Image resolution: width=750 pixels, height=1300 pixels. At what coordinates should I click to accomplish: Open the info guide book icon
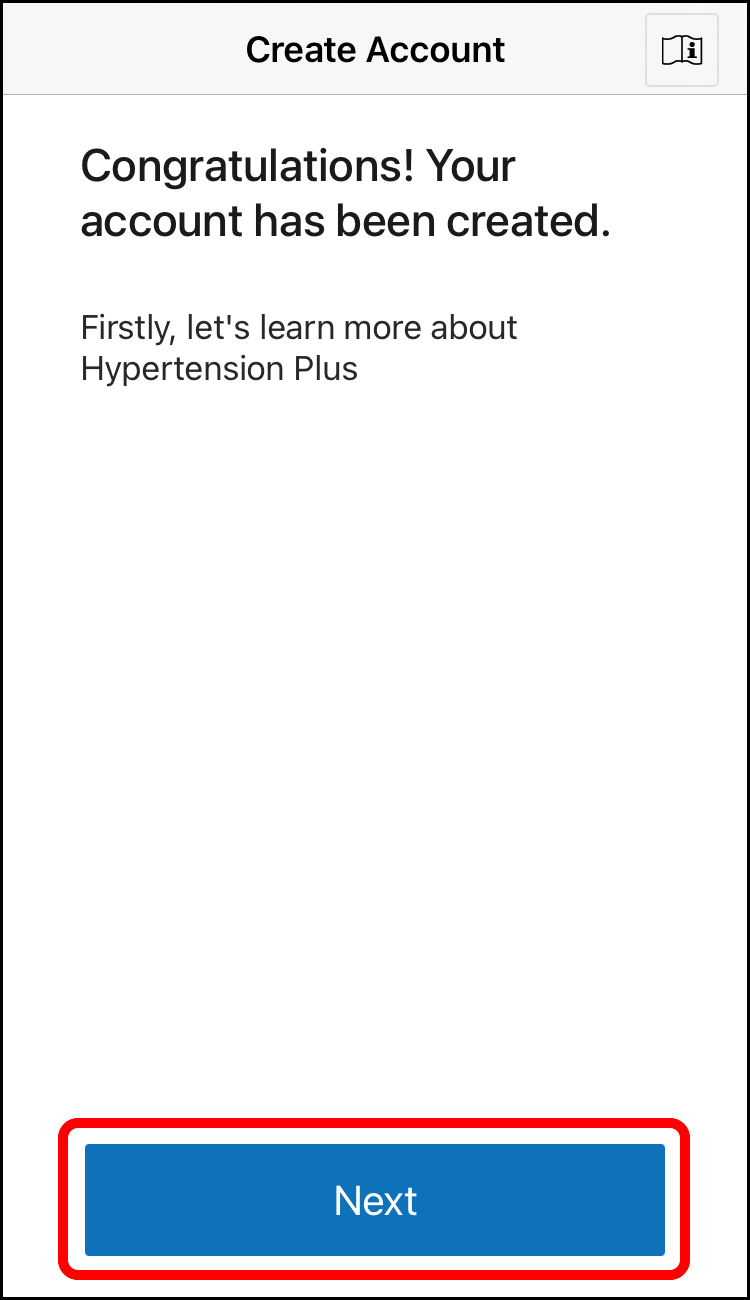pos(682,50)
